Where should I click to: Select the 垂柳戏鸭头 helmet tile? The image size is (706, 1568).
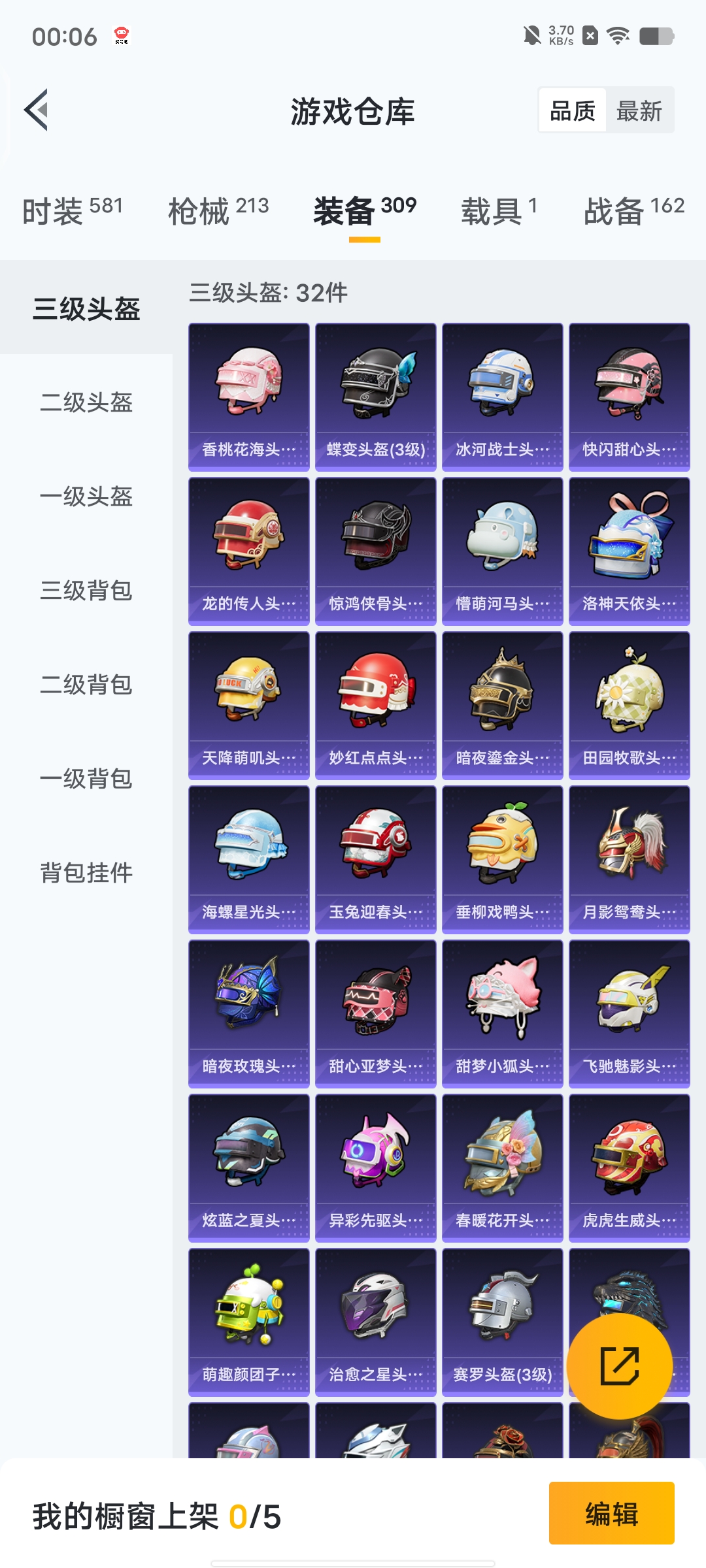coord(503,860)
